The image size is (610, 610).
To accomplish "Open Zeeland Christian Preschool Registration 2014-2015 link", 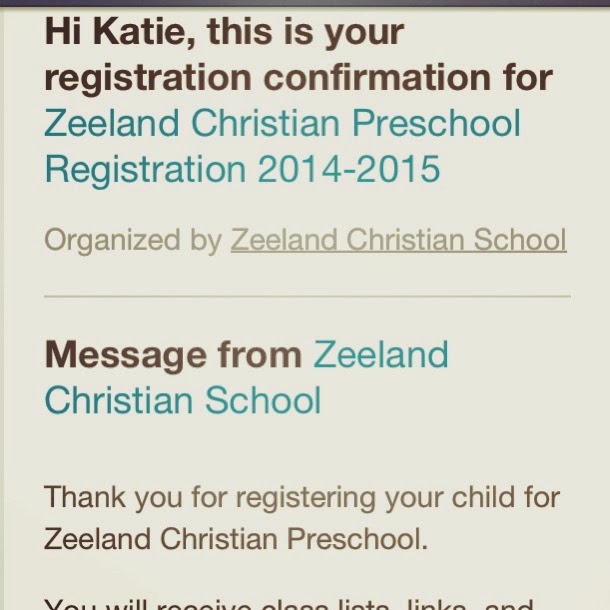I will pos(282,147).
